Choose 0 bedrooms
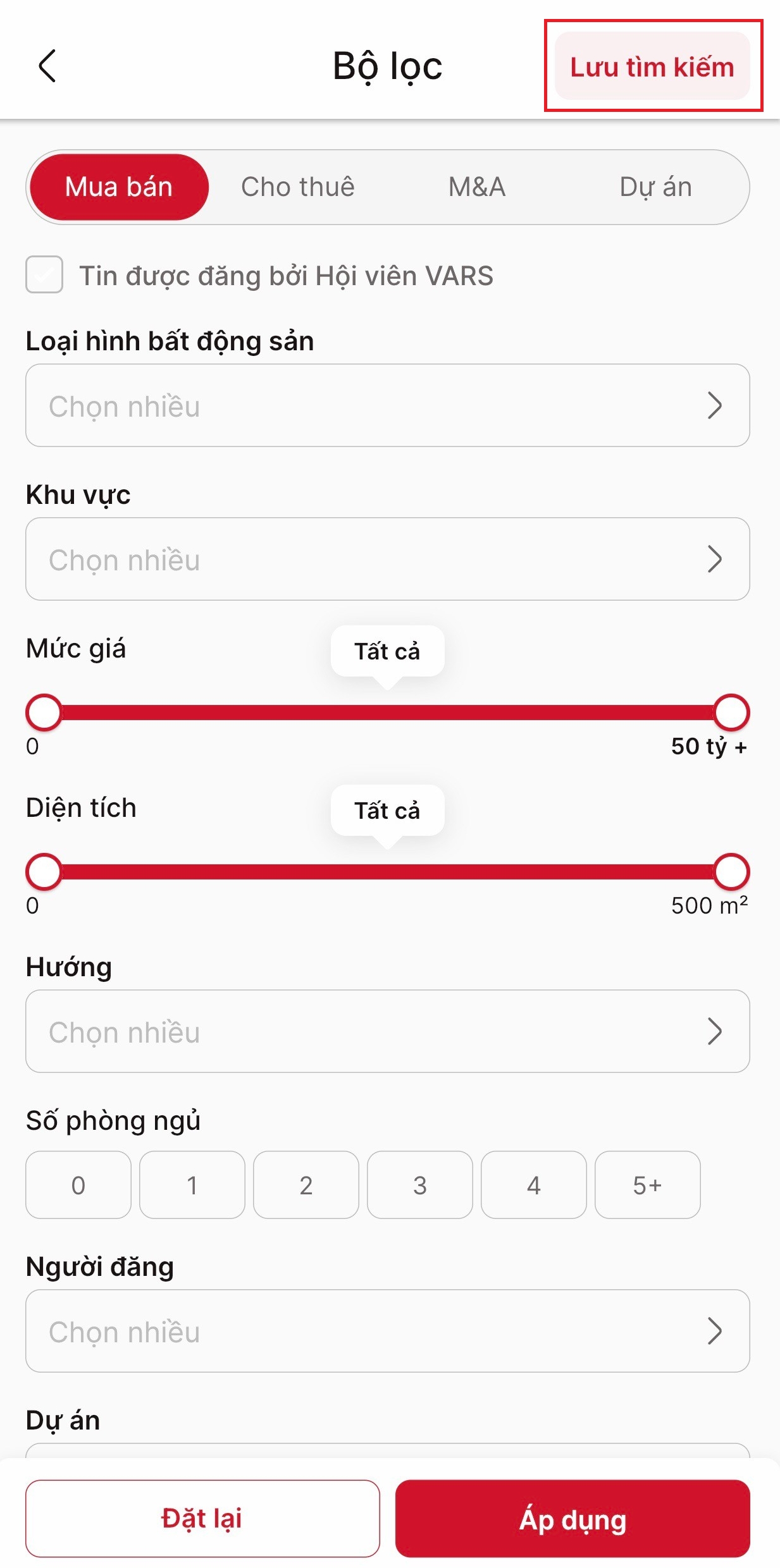This screenshot has height=1568, width=780. click(x=78, y=1185)
